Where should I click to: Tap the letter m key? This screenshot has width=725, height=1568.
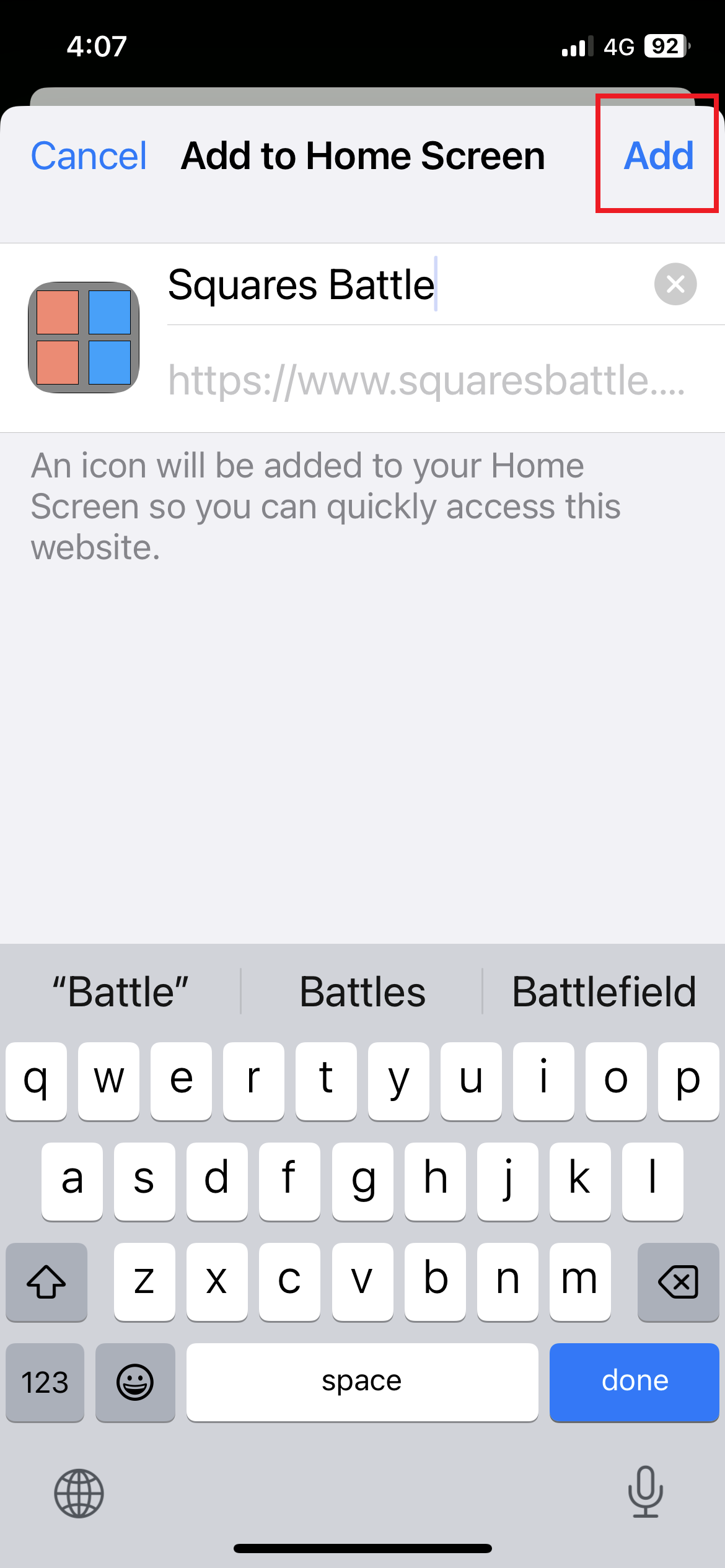pyautogui.click(x=579, y=1283)
